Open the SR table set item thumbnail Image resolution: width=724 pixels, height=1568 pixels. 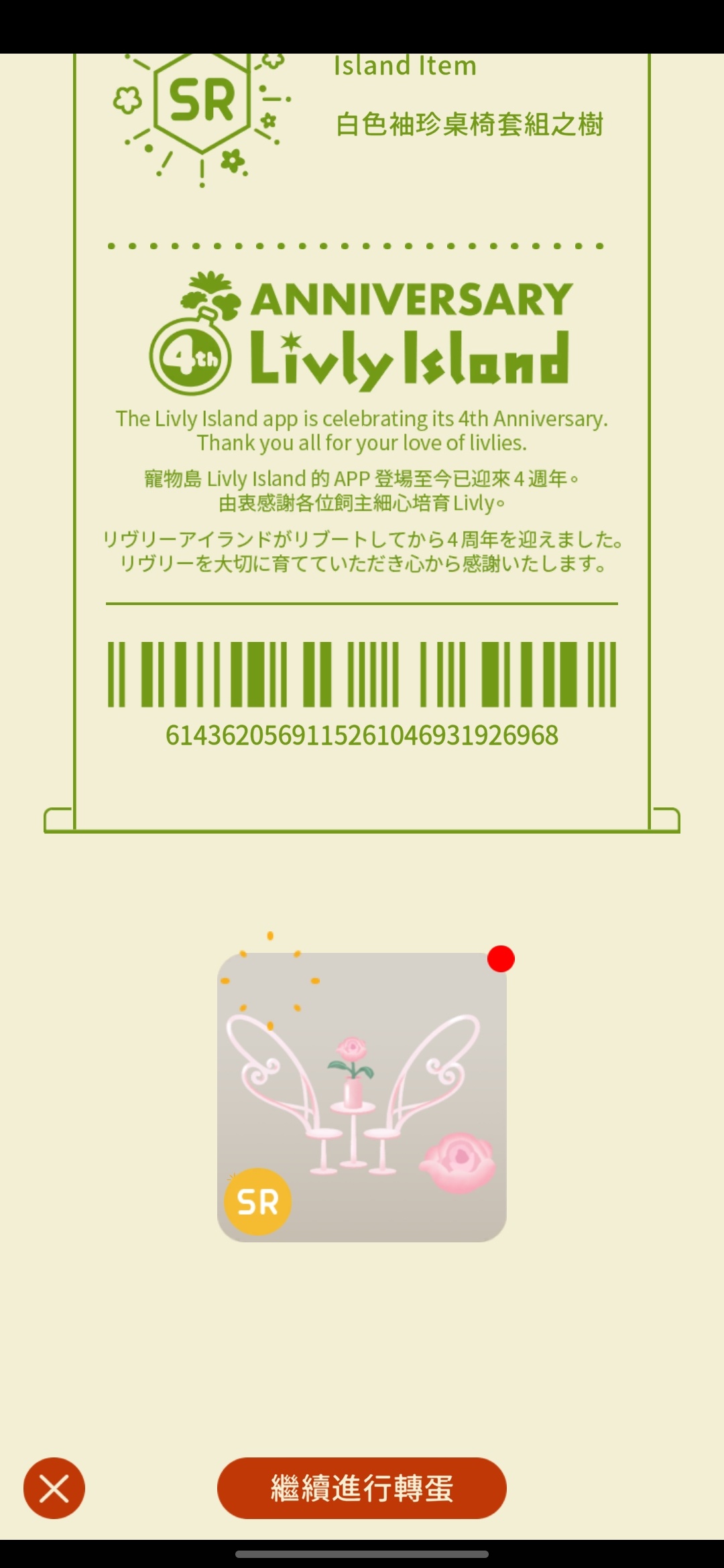tap(361, 1097)
